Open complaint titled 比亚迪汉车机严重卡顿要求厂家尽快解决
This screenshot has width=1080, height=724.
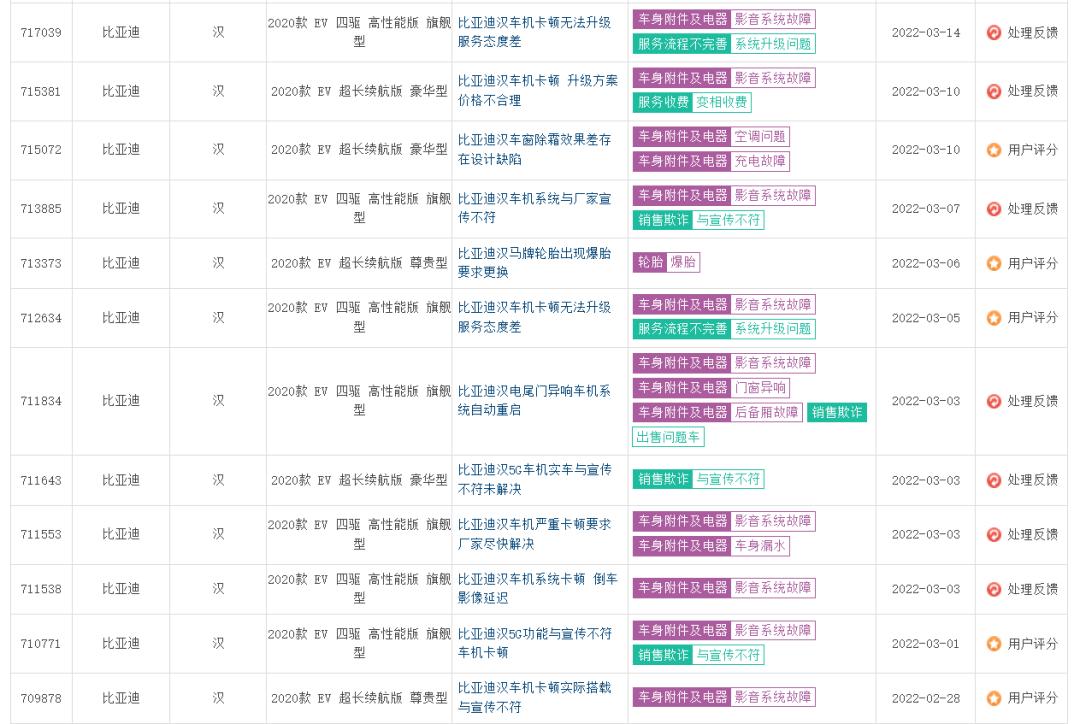(x=534, y=534)
